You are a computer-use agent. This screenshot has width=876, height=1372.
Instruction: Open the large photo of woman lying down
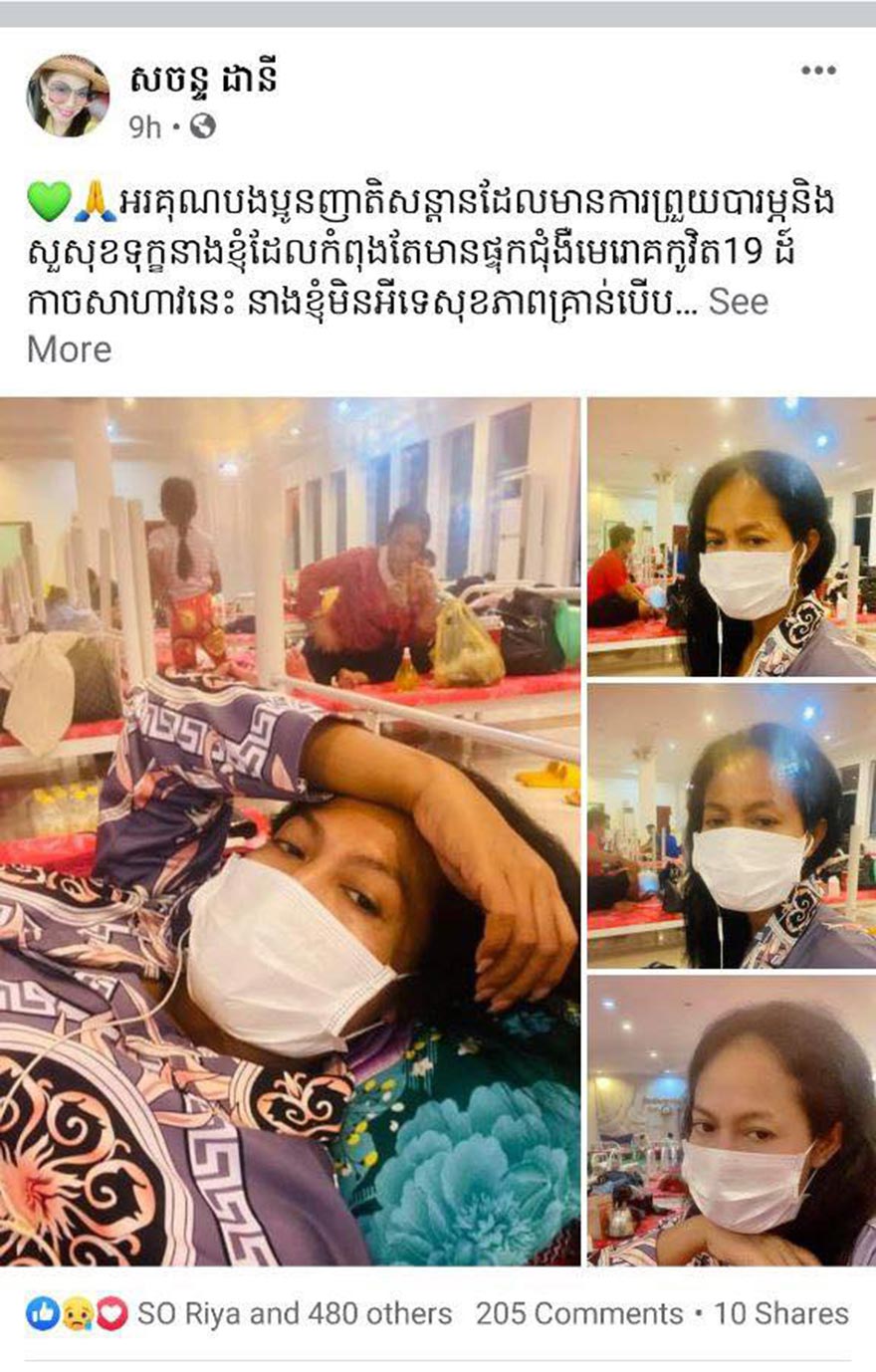289,831
